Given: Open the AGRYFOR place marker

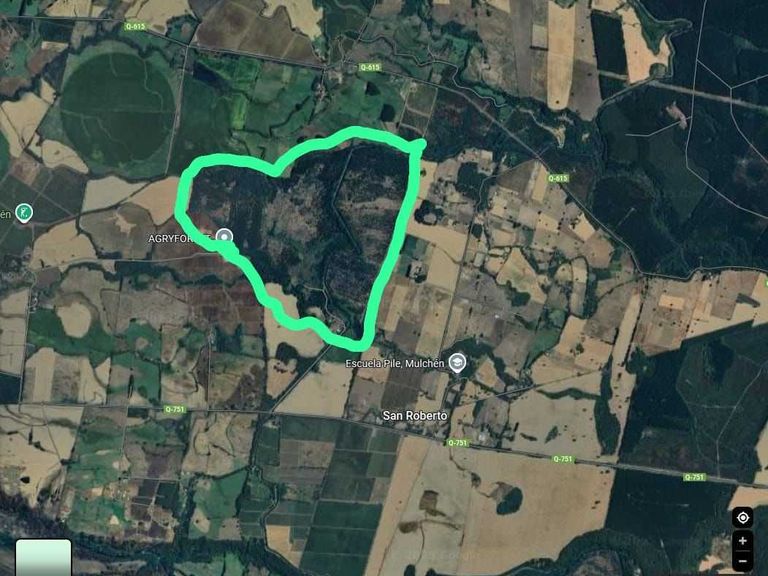Looking at the screenshot, I should pyautogui.click(x=224, y=237).
